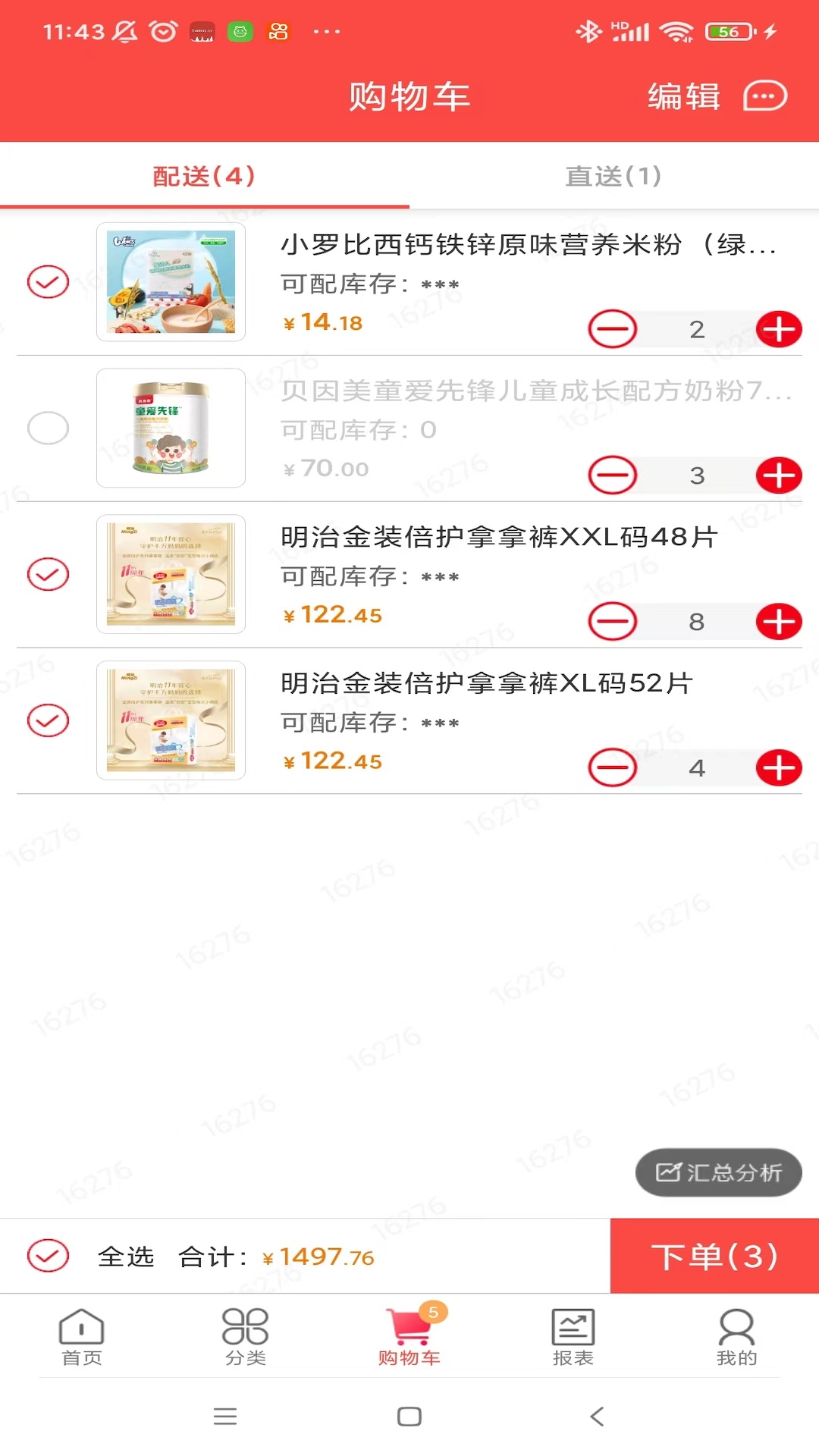Uncheck the 小罗比西钙铁锌原味营养米粉 item
The width and height of the screenshot is (819, 1456).
click(48, 282)
